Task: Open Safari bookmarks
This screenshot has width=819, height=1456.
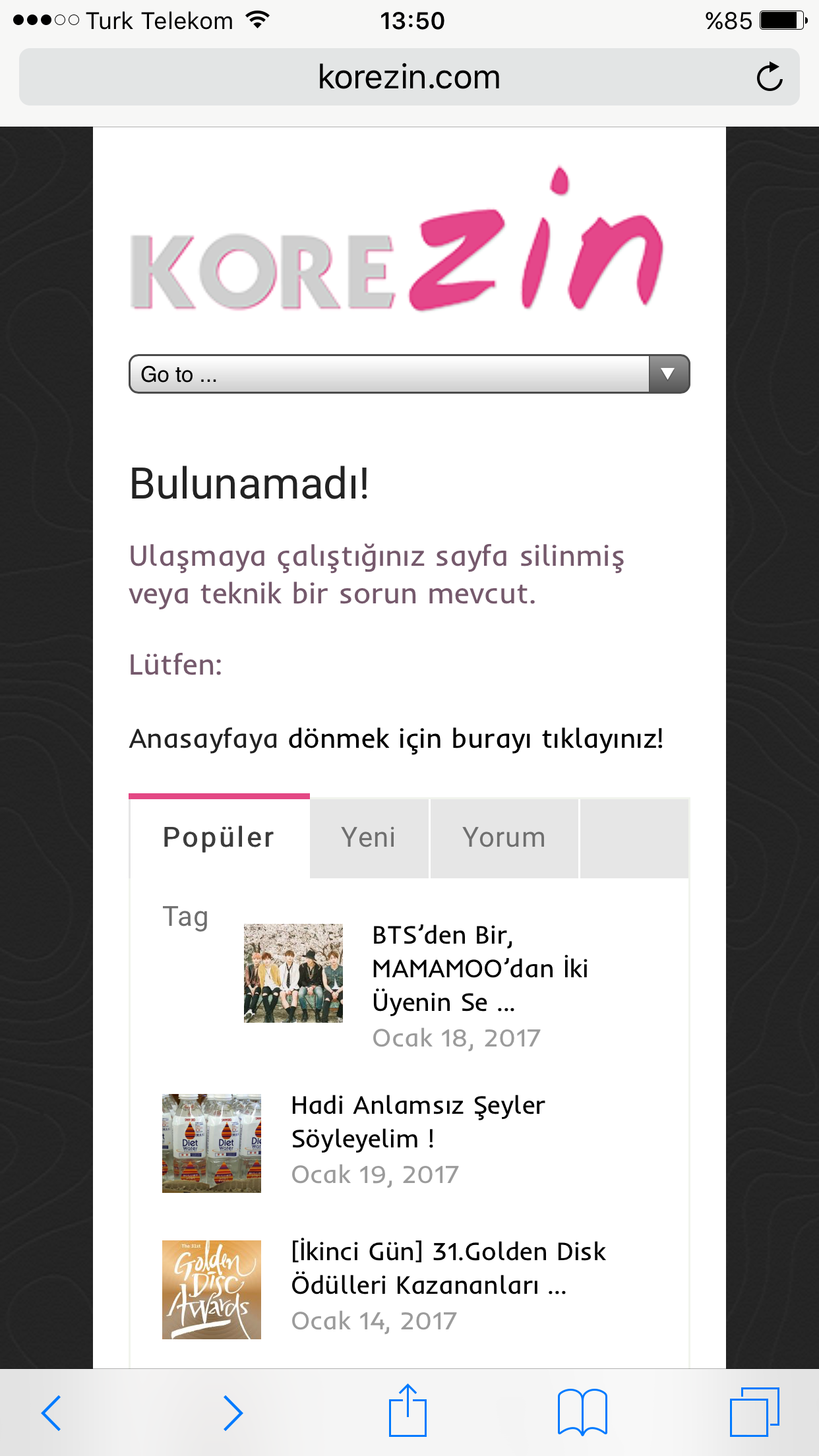Action: 582,1412
